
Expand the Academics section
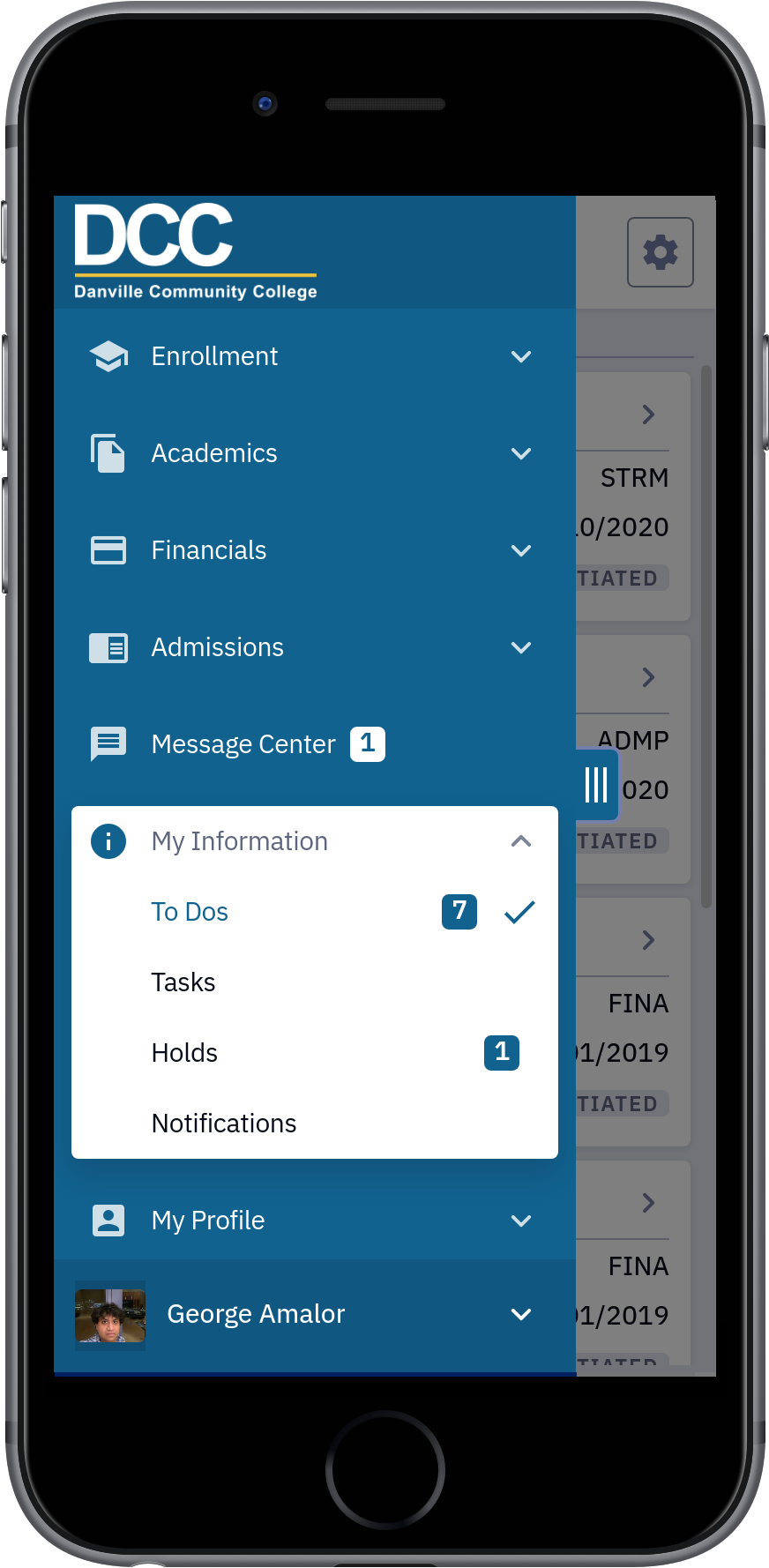coord(315,453)
